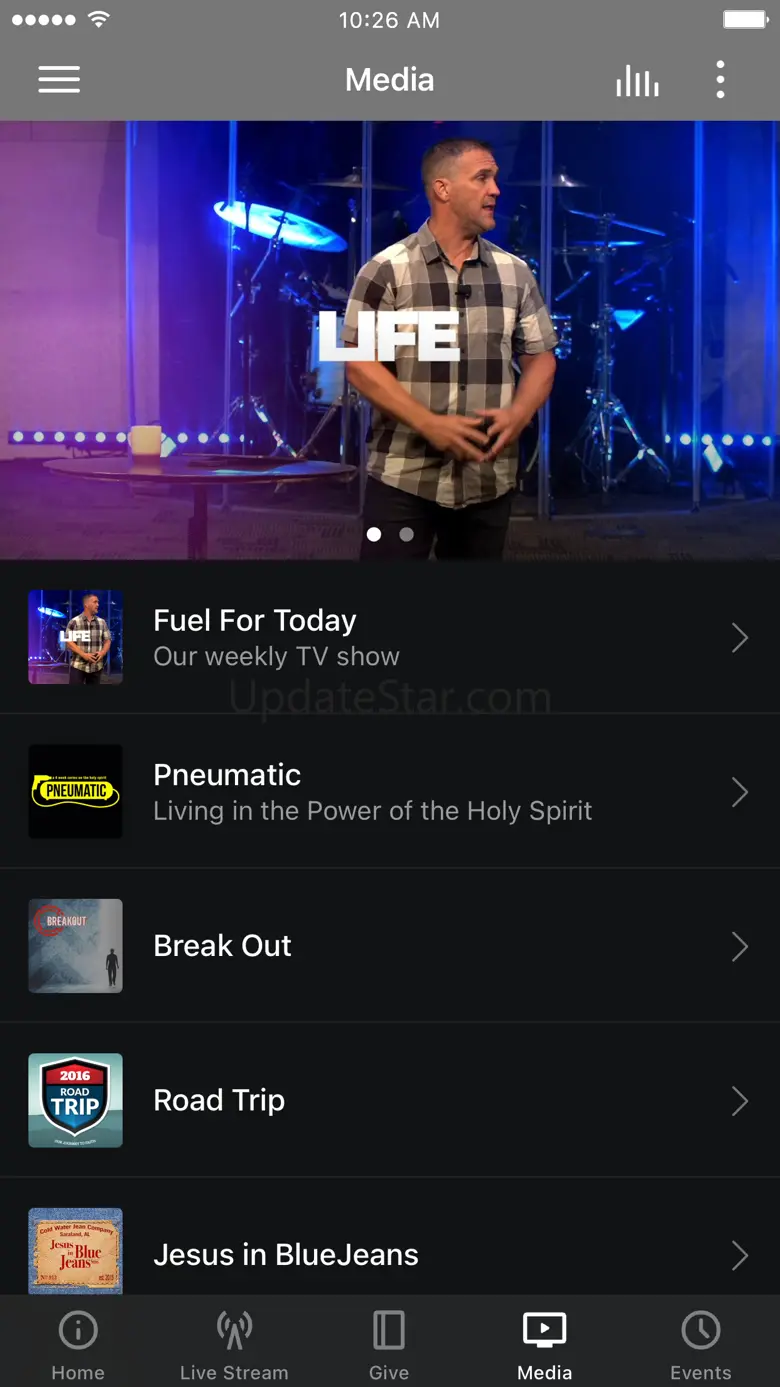Go to the Live Stream tab
Screen dimensions: 780x1387
(234, 1345)
